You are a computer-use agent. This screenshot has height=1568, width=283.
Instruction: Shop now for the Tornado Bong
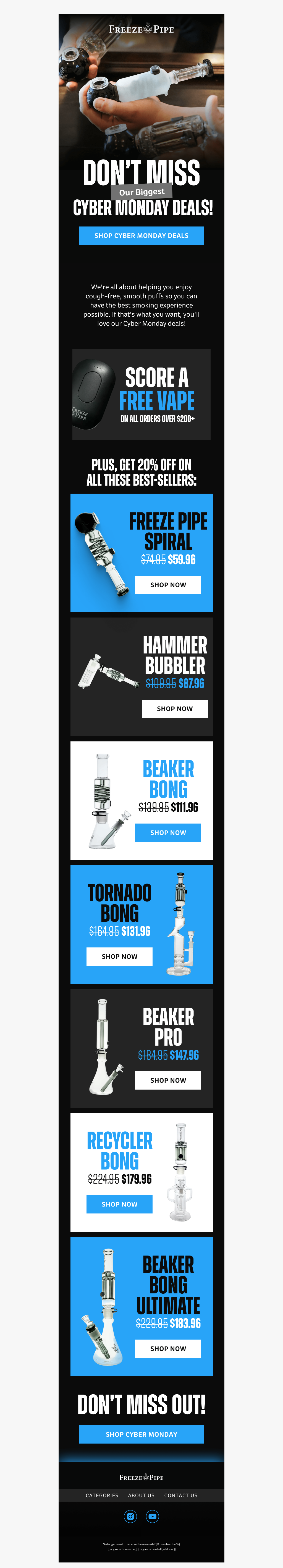(119, 956)
